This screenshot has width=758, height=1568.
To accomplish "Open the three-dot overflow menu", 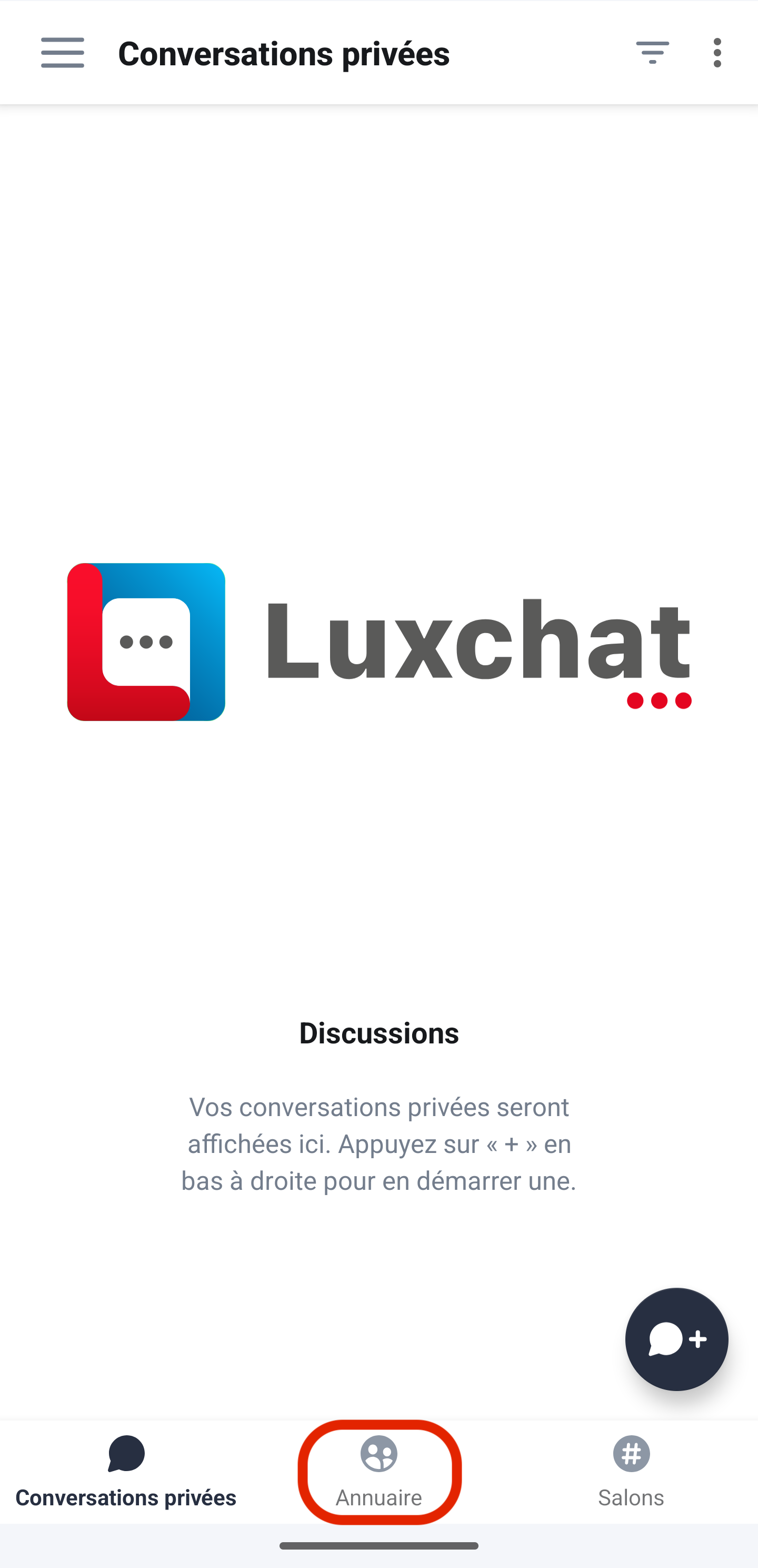I will pyautogui.click(x=717, y=53).
